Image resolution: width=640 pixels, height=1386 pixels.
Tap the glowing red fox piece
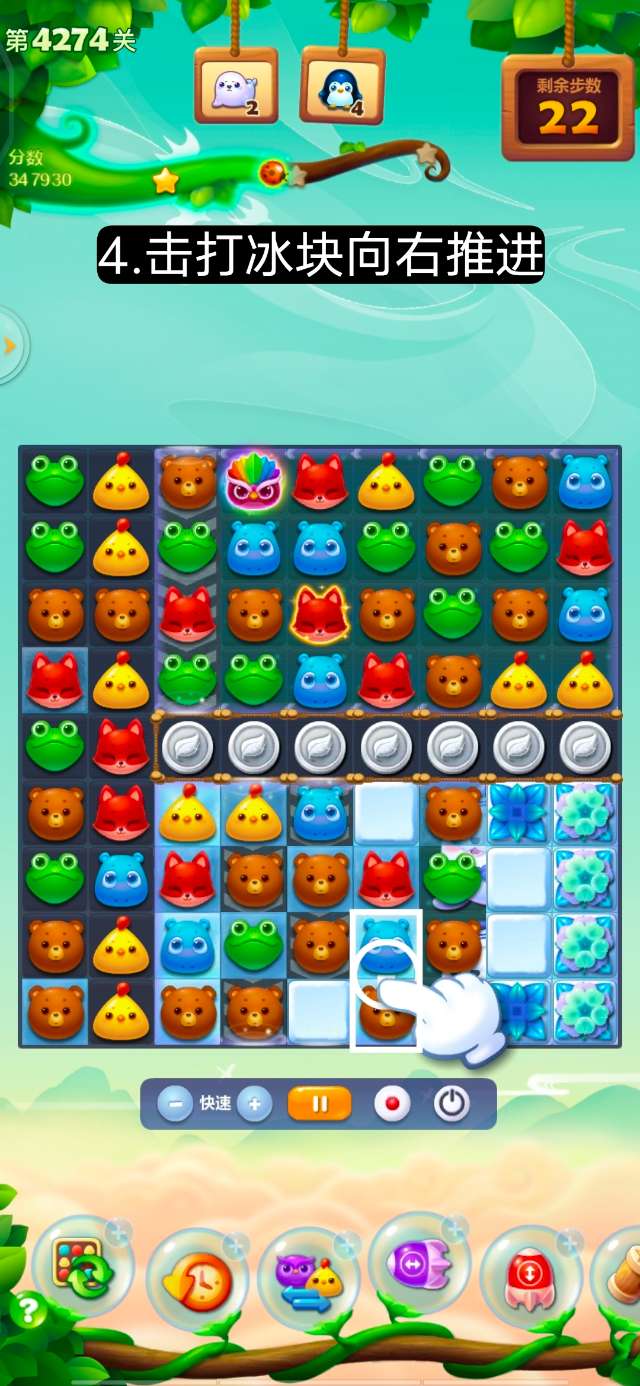320,613
